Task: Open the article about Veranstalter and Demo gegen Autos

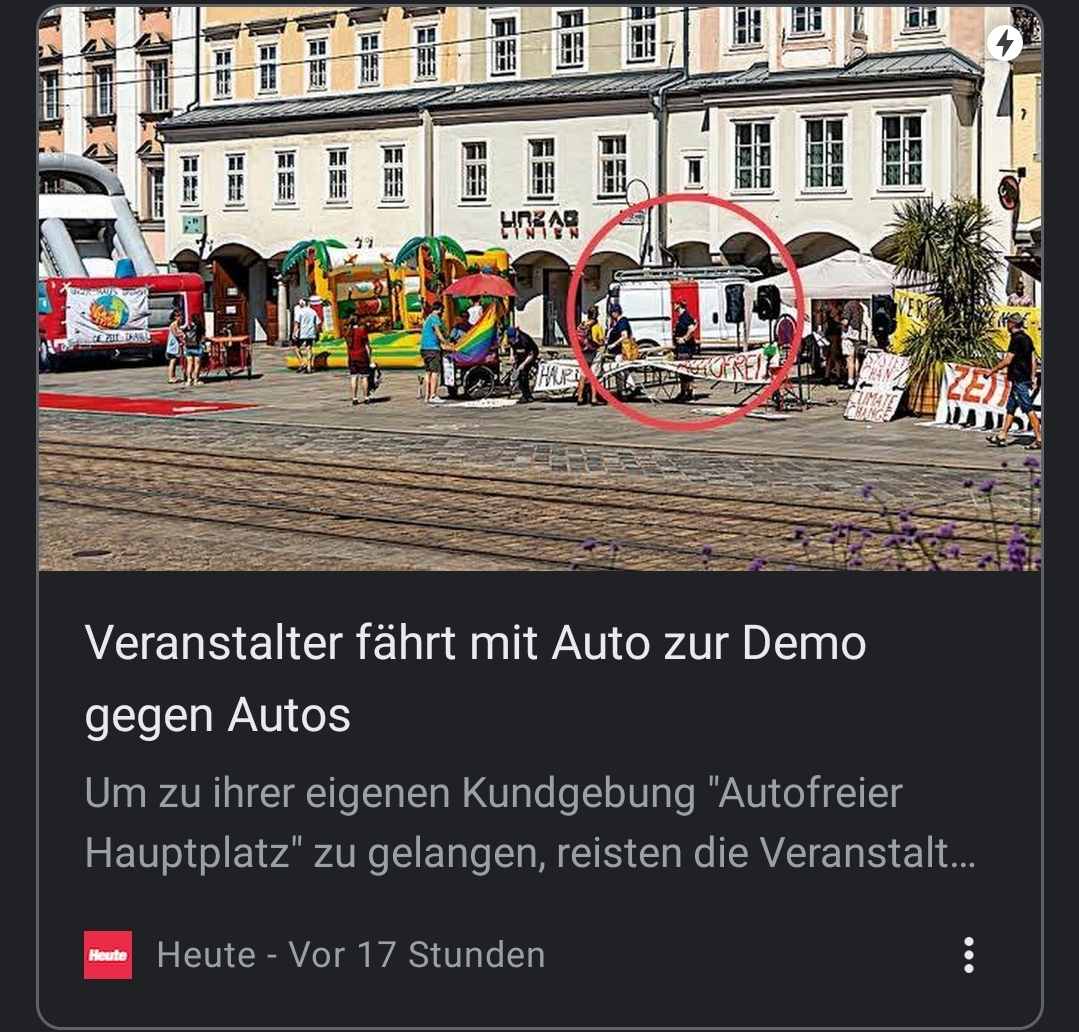Action: (x=475, y=678)
